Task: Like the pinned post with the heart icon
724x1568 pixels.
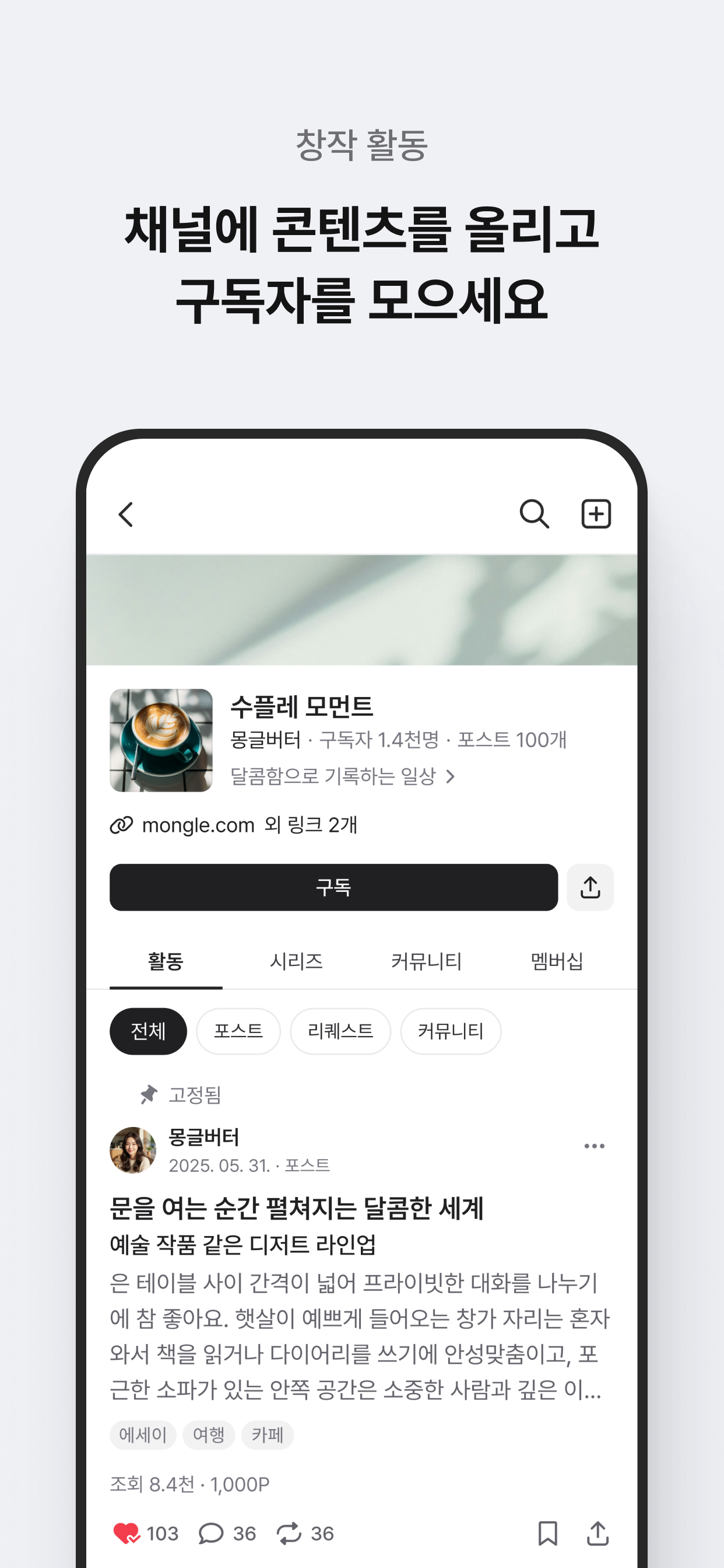Action: pos(128,1534)
